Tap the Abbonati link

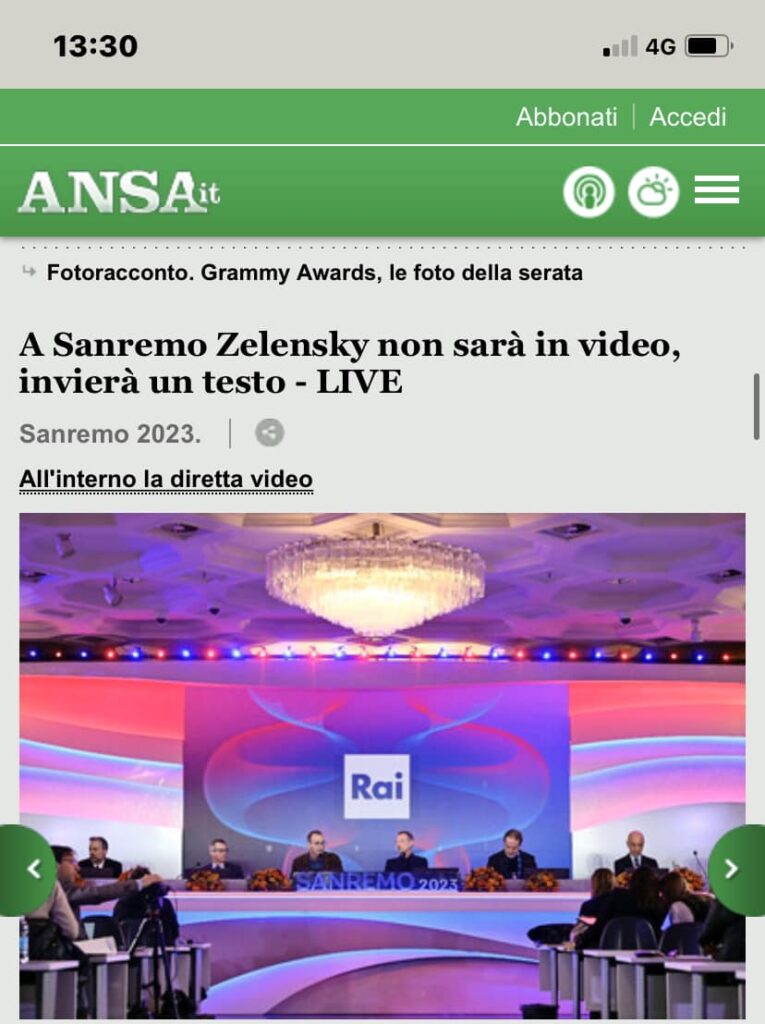(x=566, y=117)
